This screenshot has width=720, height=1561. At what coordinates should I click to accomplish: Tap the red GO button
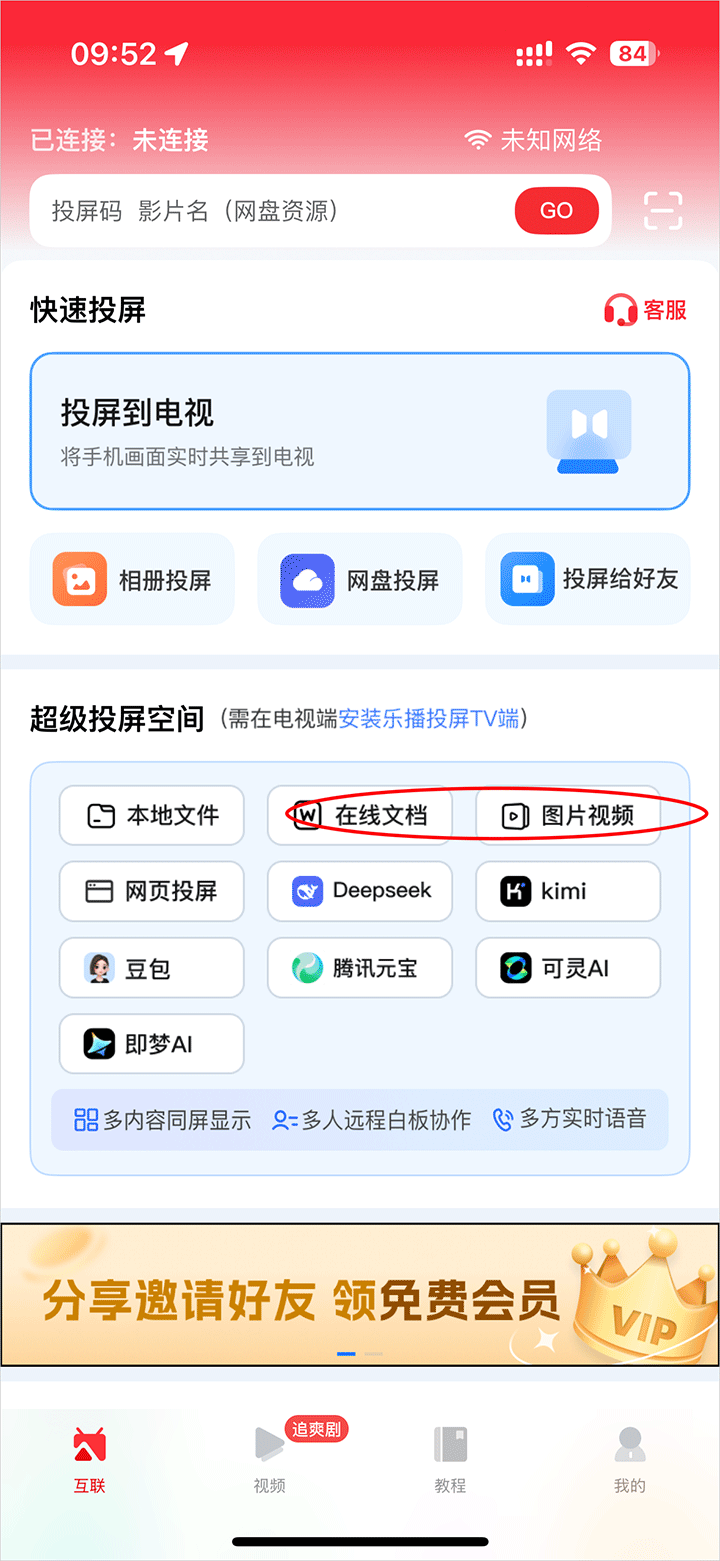556,210
